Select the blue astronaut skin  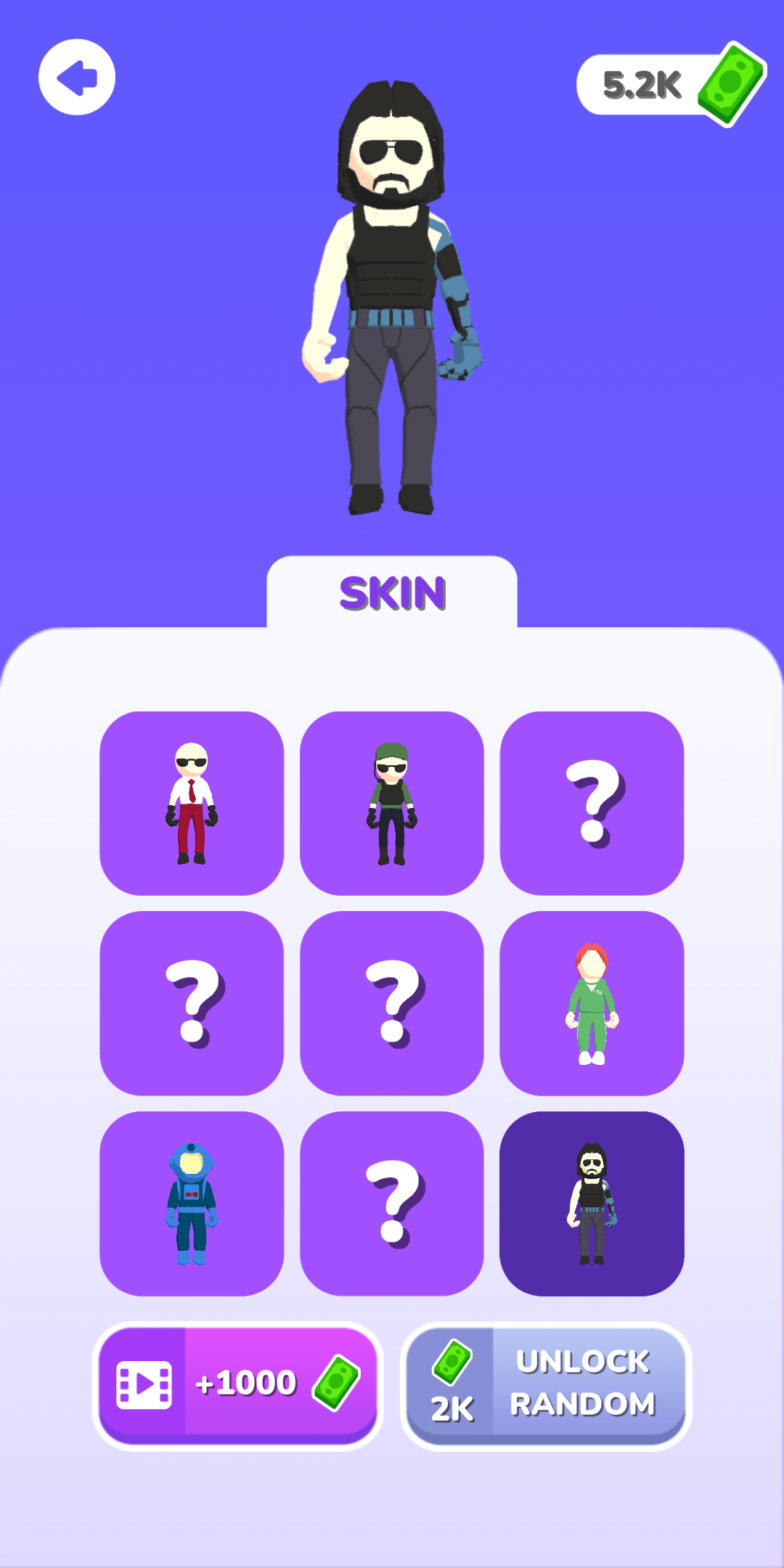click(x=192, y=1204)
